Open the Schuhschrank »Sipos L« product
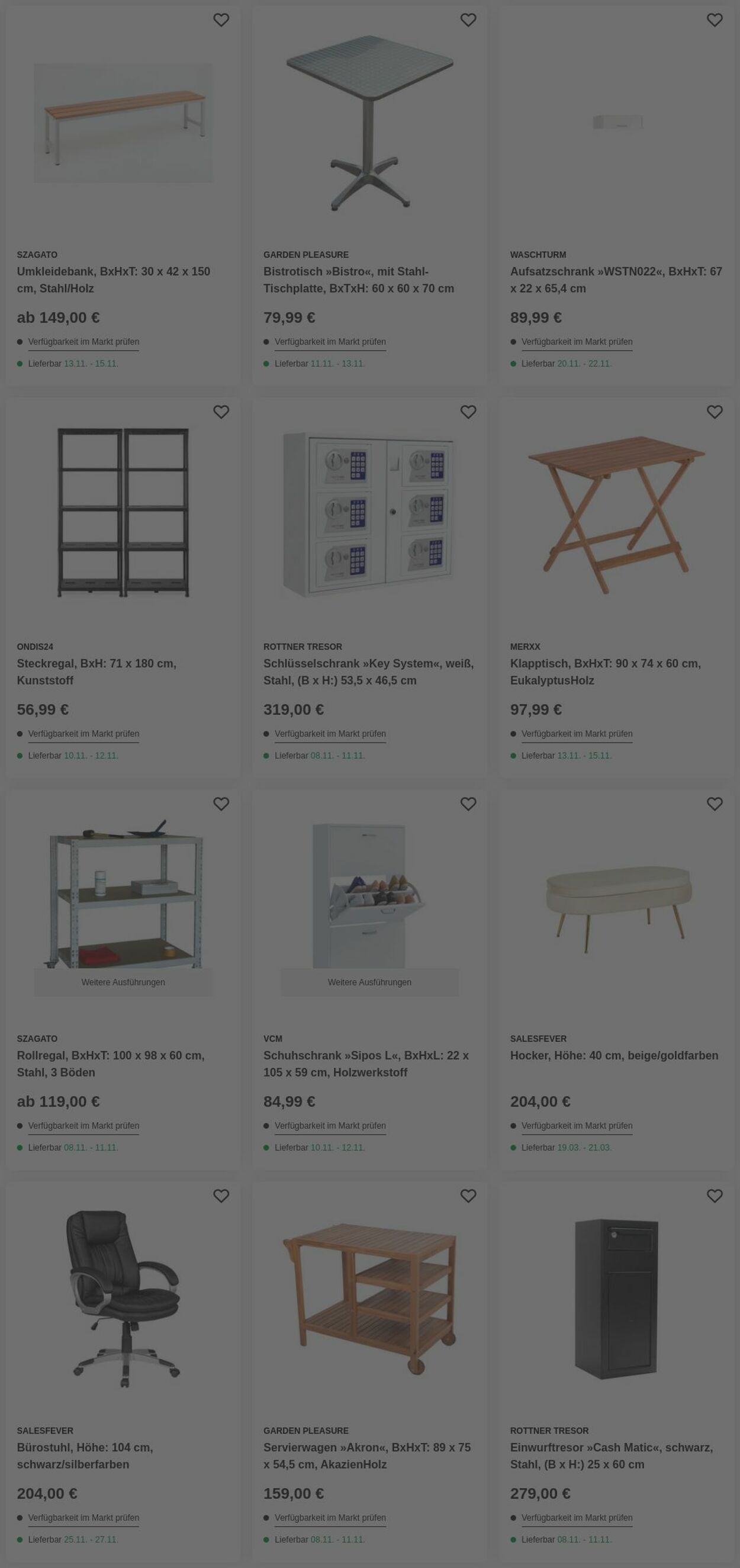 366,1063
